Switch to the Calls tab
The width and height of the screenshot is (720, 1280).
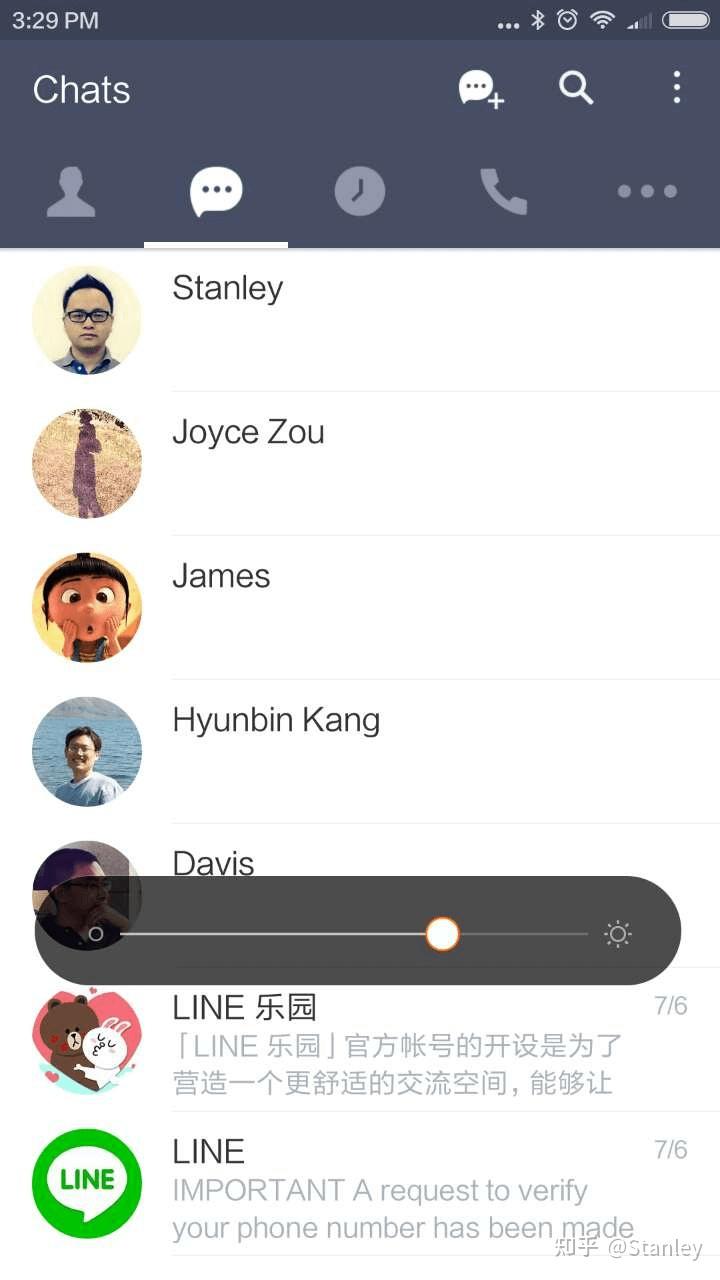(503, 191)
